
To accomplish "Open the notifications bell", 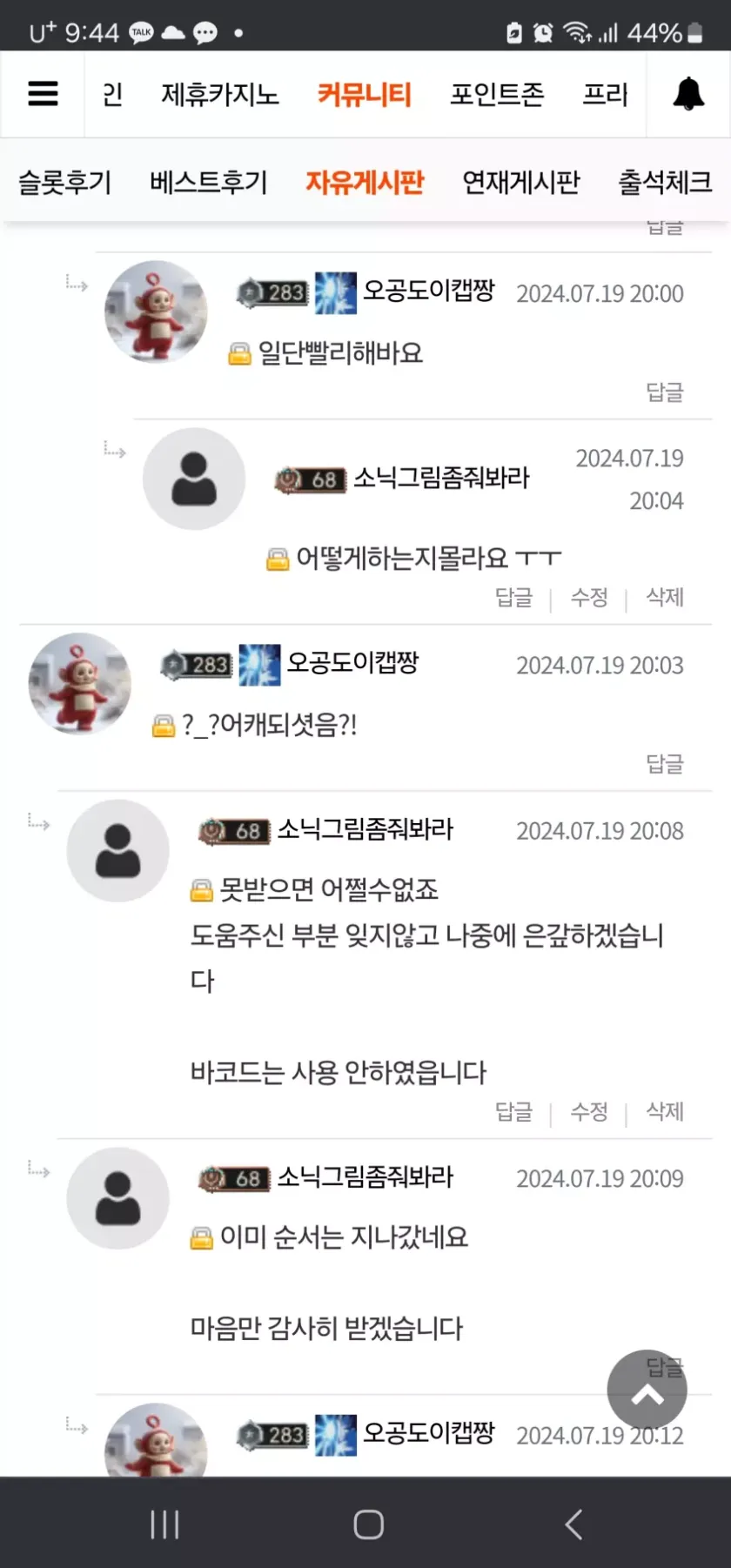I will pyautogui.click(x=688, y=94).
